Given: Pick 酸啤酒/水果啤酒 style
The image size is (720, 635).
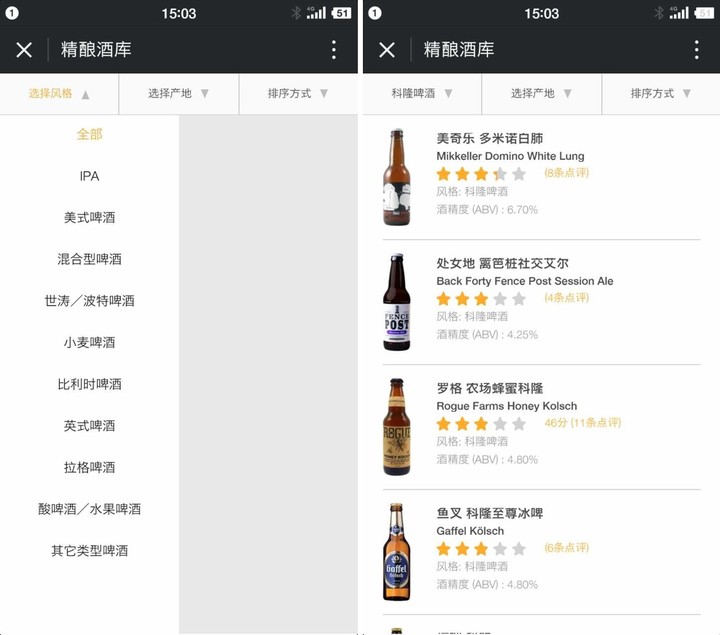Looking at the screenshot, I should (90, 509).
